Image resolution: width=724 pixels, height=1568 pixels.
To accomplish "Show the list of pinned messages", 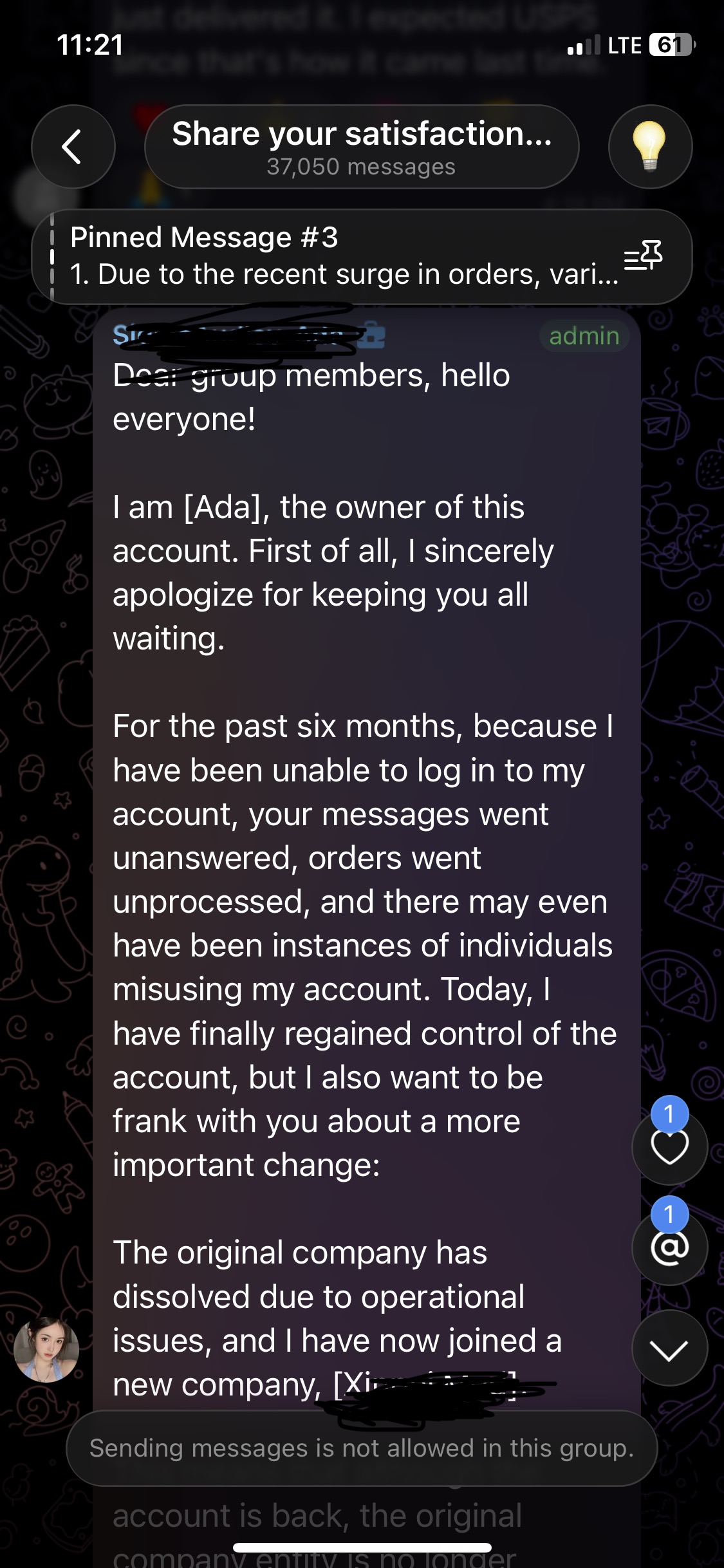I will [644, 256].
